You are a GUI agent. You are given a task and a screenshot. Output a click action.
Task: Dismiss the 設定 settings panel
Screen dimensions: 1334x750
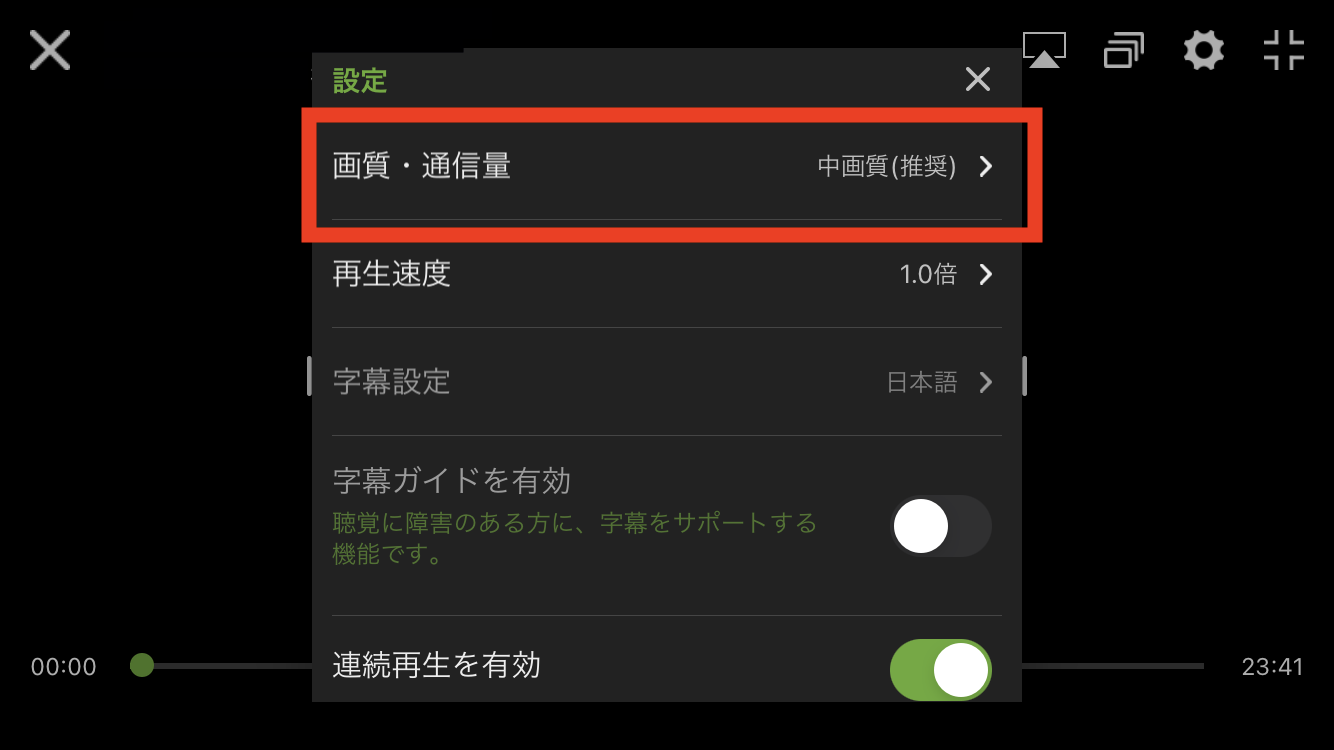point(977,80)
